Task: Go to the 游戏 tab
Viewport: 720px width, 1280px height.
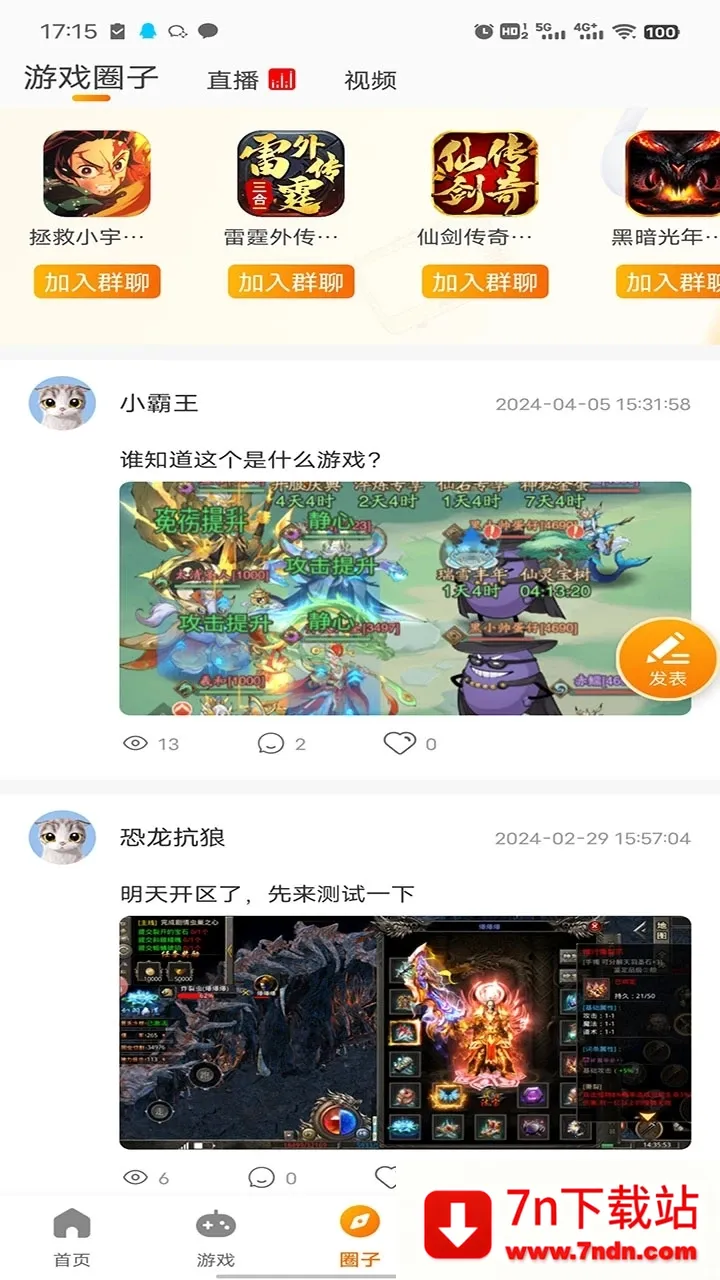Action: [x=215, y=1237]
